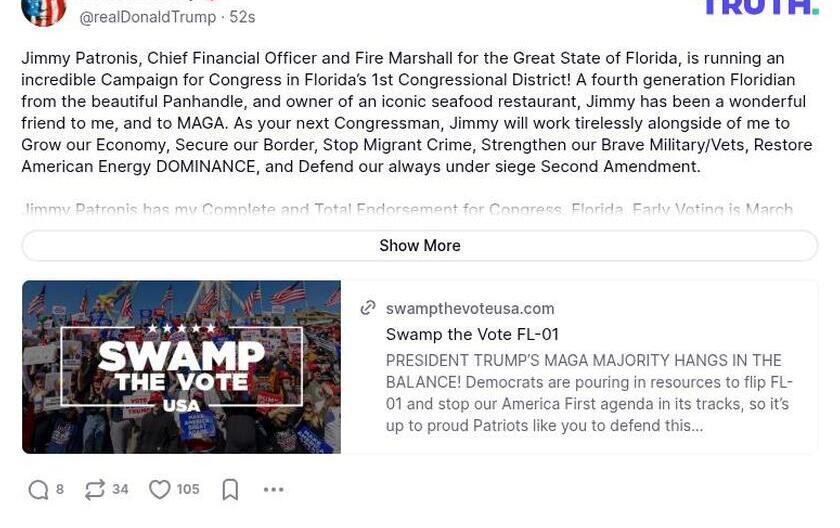Open the post's more options menu
Screen dimensions: 840x528
[x=273, y=489]
